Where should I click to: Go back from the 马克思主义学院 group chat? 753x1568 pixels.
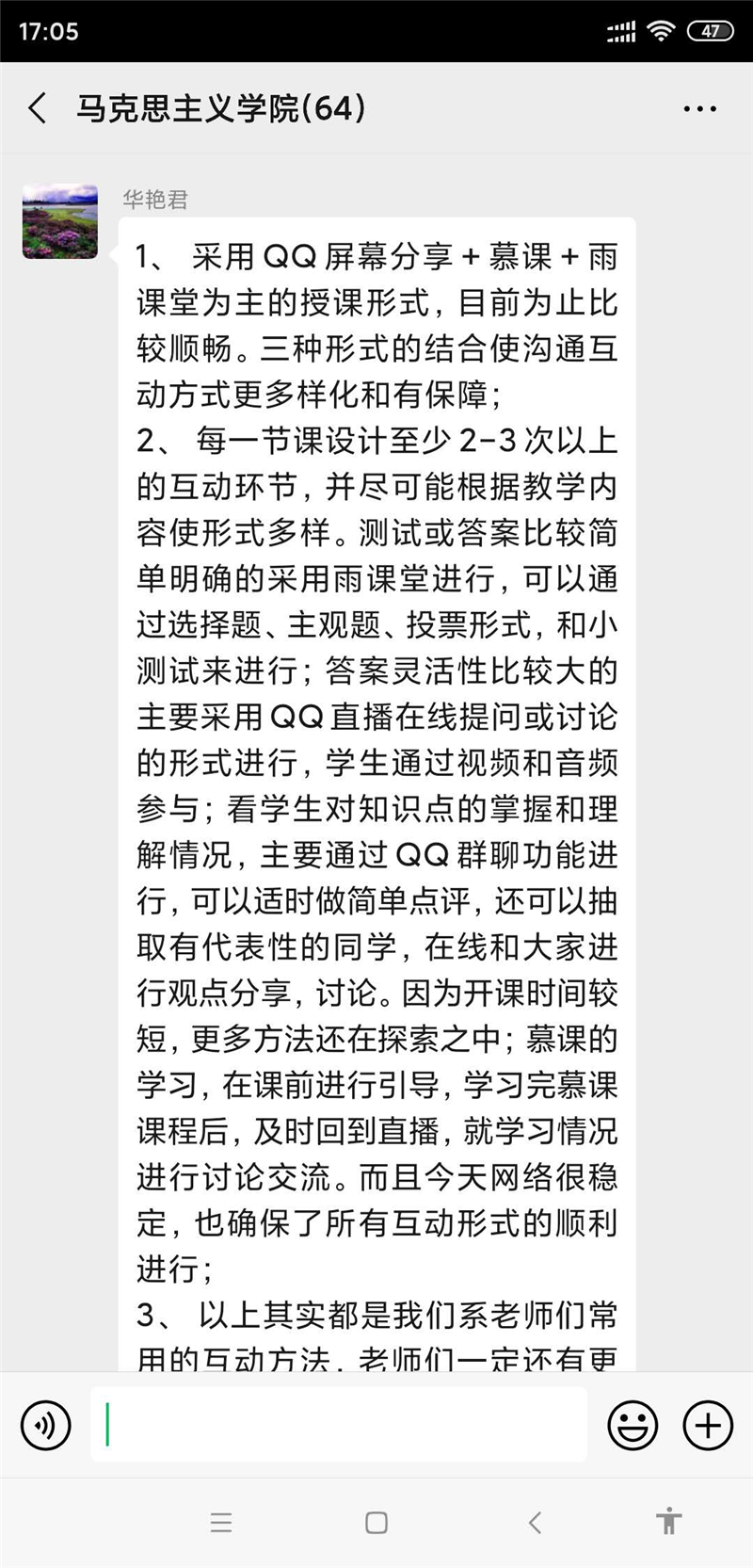38,108
